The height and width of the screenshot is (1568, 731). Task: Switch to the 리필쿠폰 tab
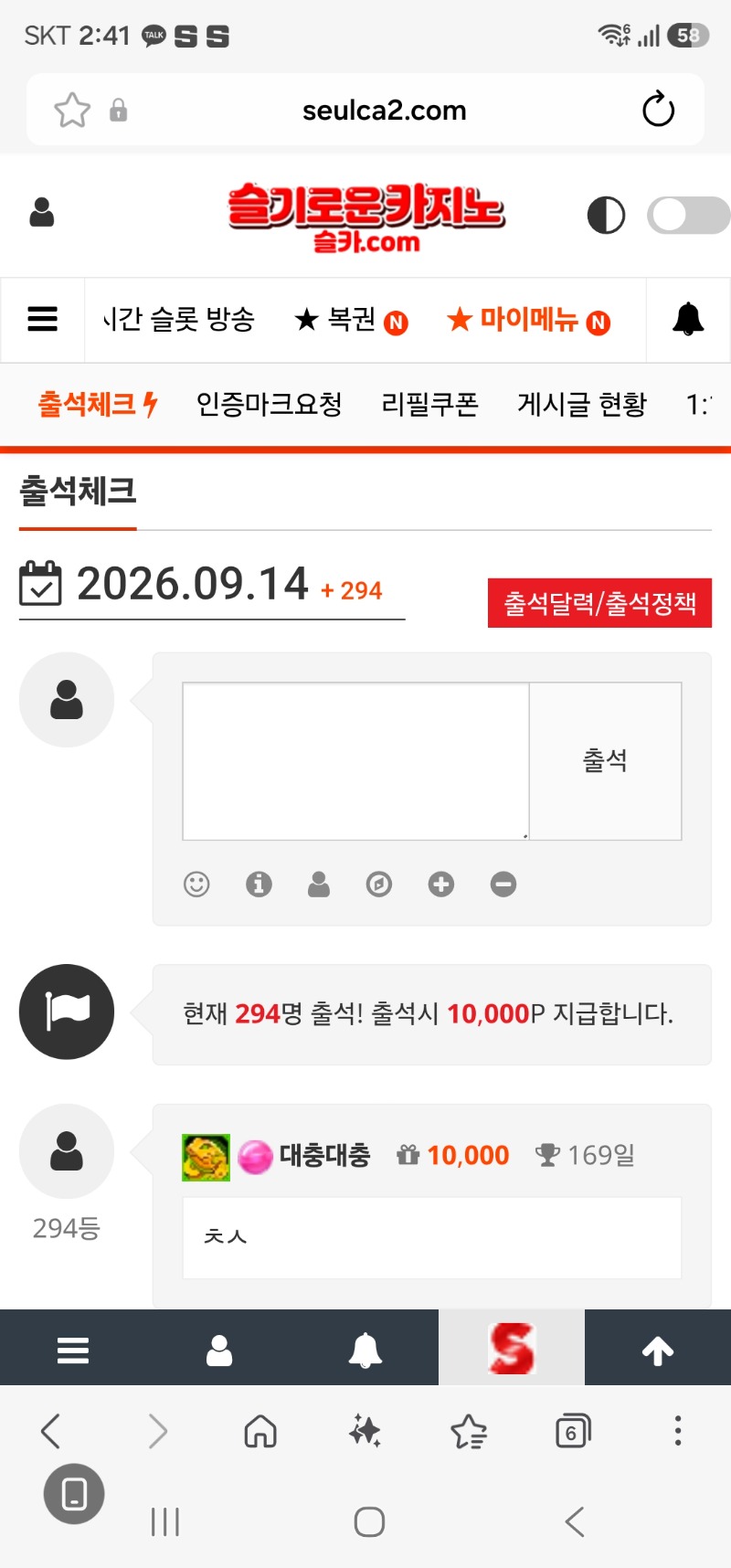(x=429, y=404)
